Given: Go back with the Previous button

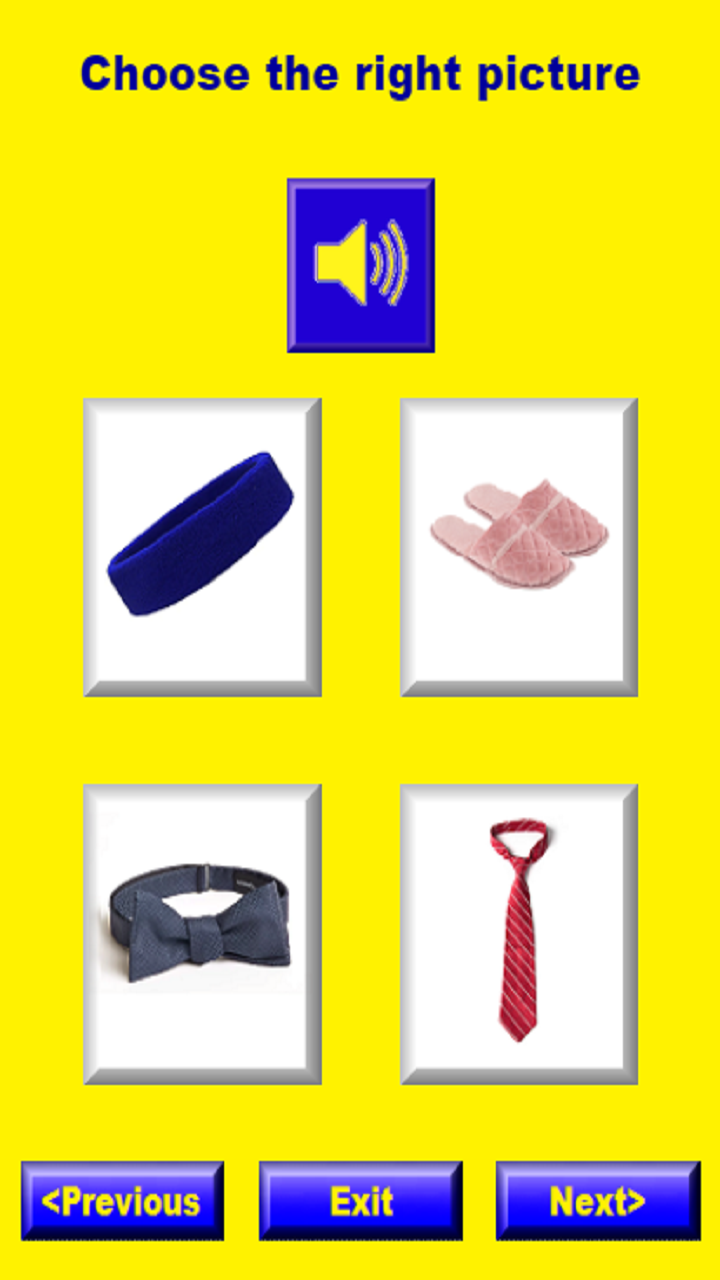Looking at the screenshot, I should click(122, 1200).
